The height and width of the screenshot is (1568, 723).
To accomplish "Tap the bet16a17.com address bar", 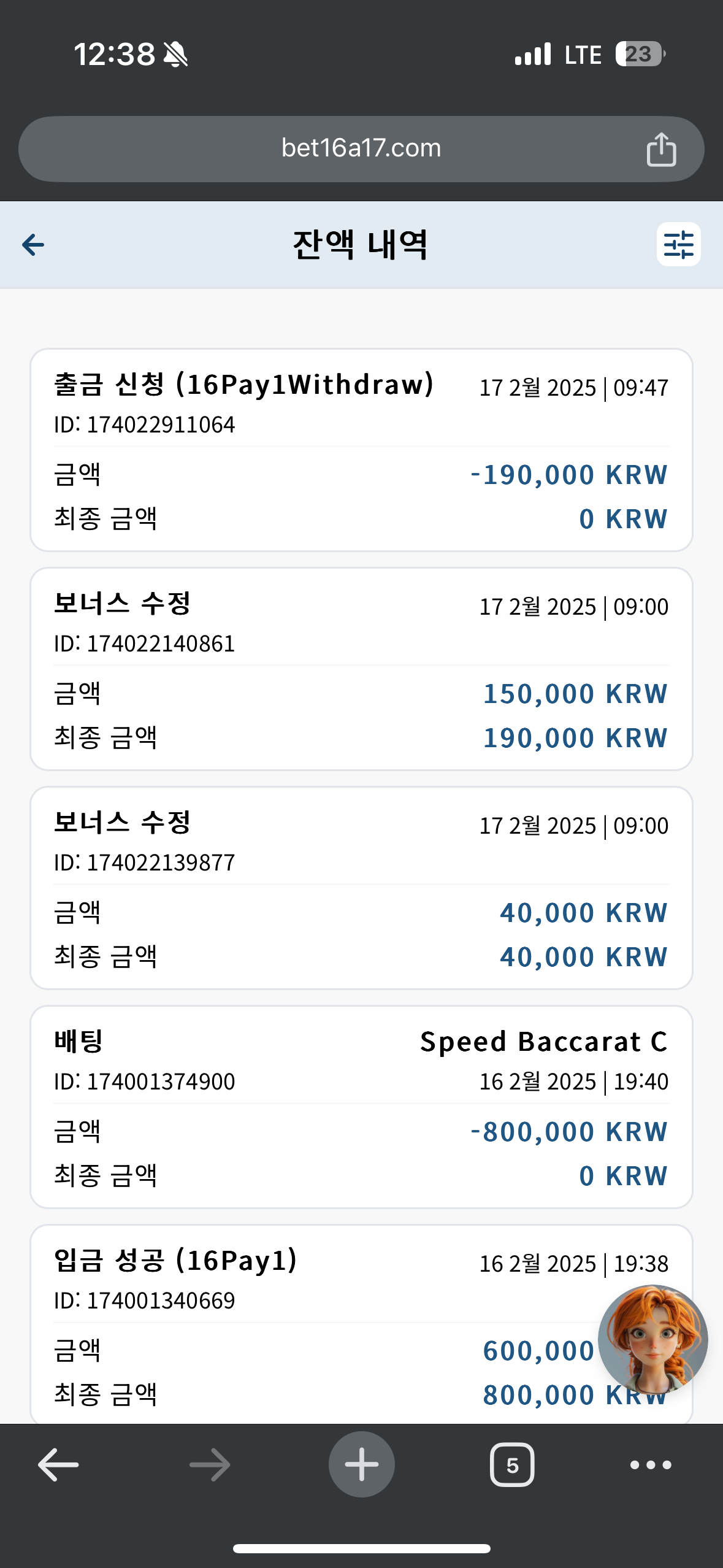I will point(361,148).
